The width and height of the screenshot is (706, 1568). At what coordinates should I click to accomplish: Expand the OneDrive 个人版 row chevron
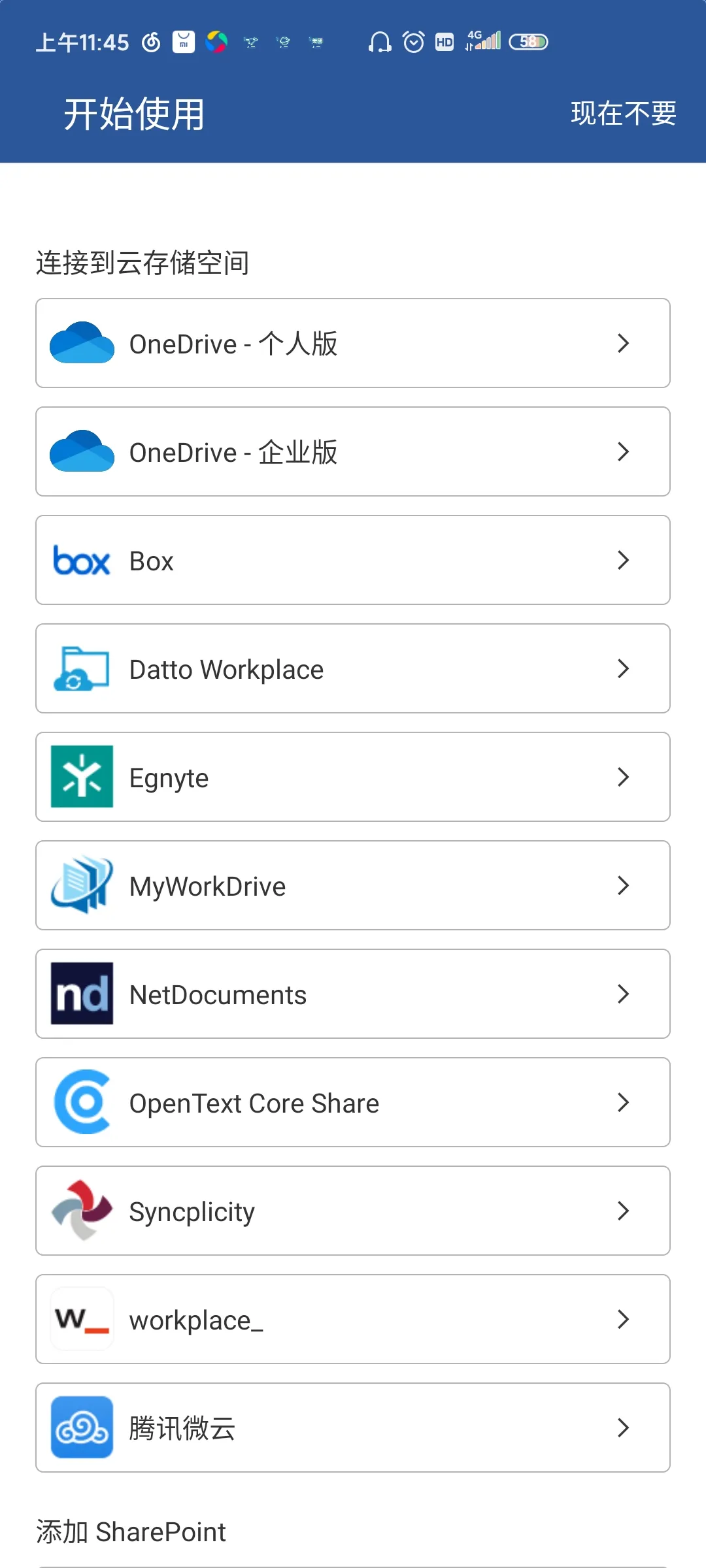click(x=623, y=343)
